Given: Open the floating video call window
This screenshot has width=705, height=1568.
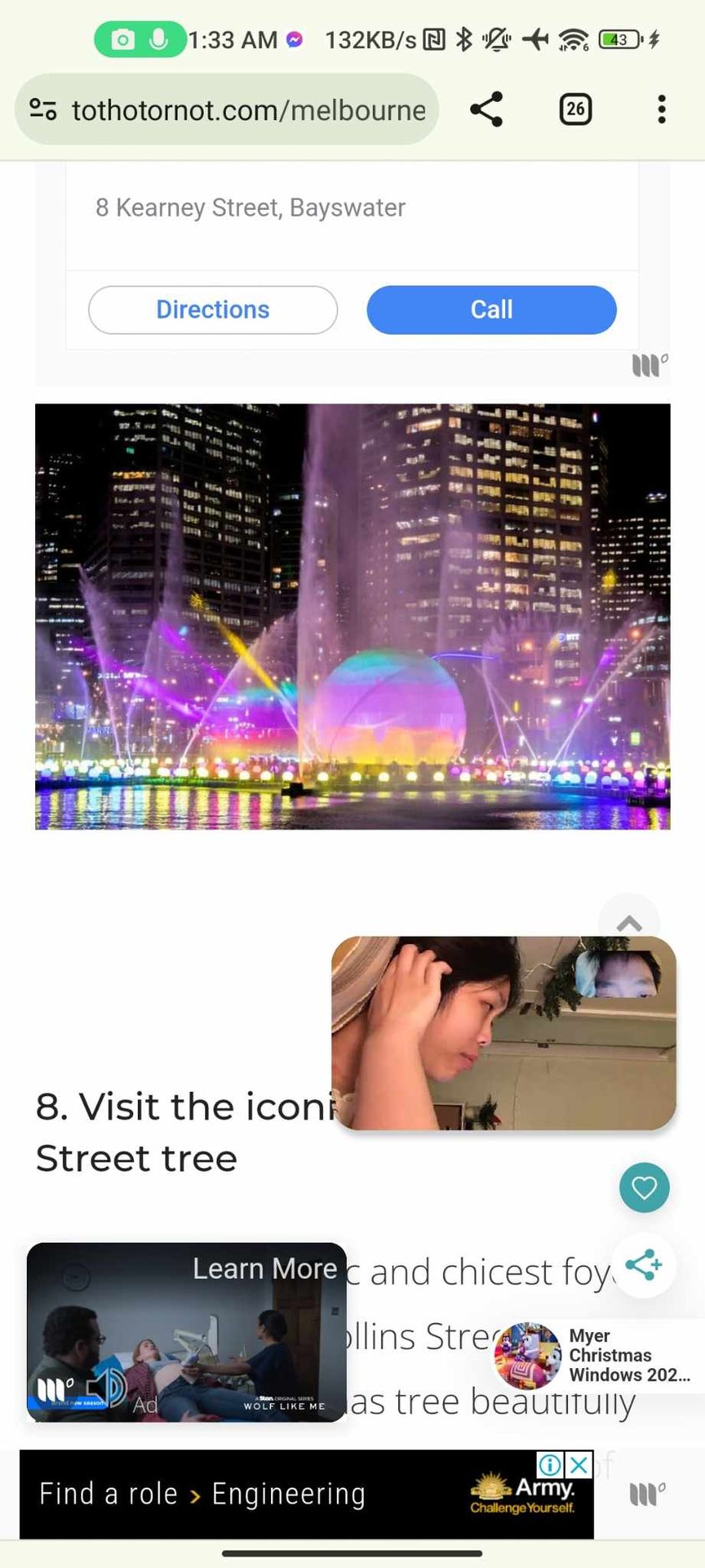Looking at the screenshot, I should (503, 1033).
